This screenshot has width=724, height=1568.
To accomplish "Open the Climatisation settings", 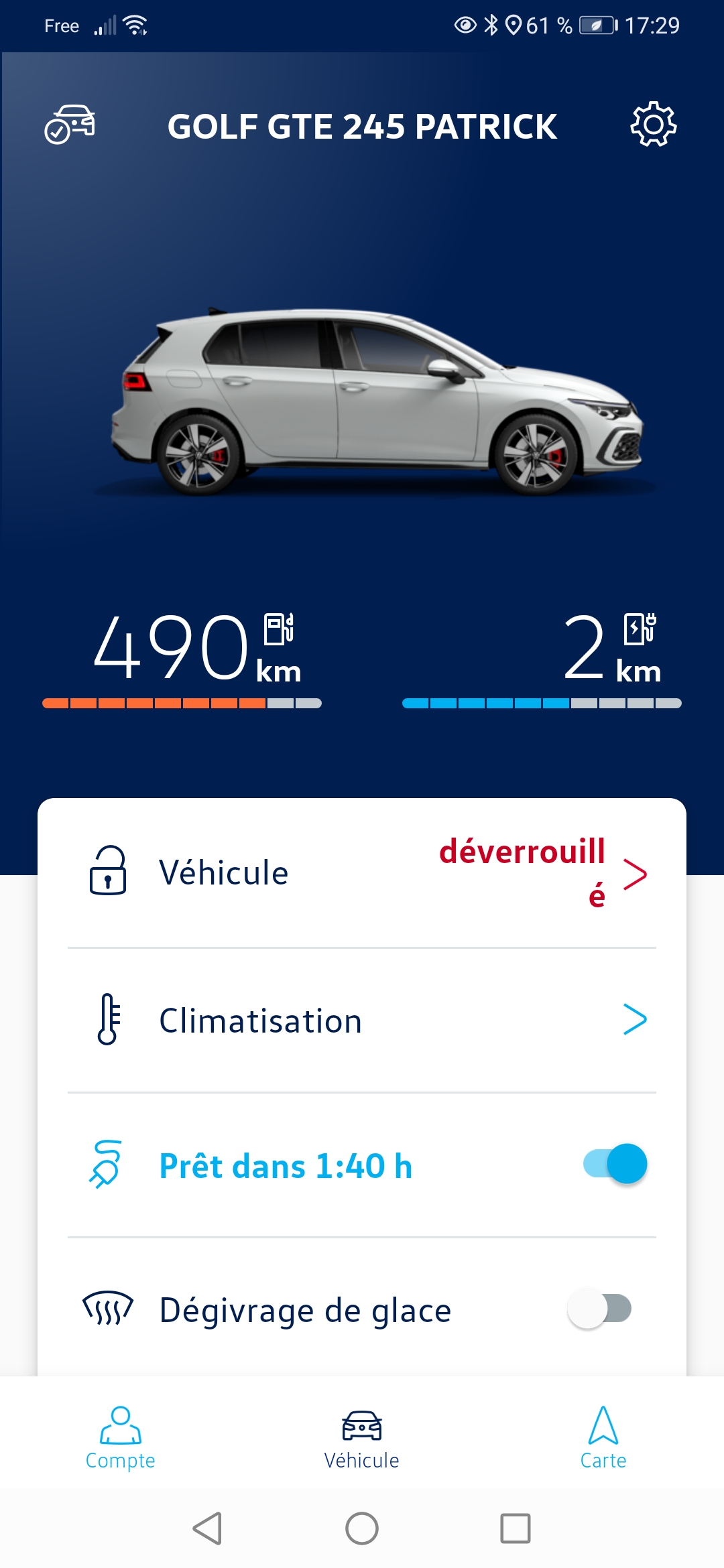I will (x=362, y=1021).
